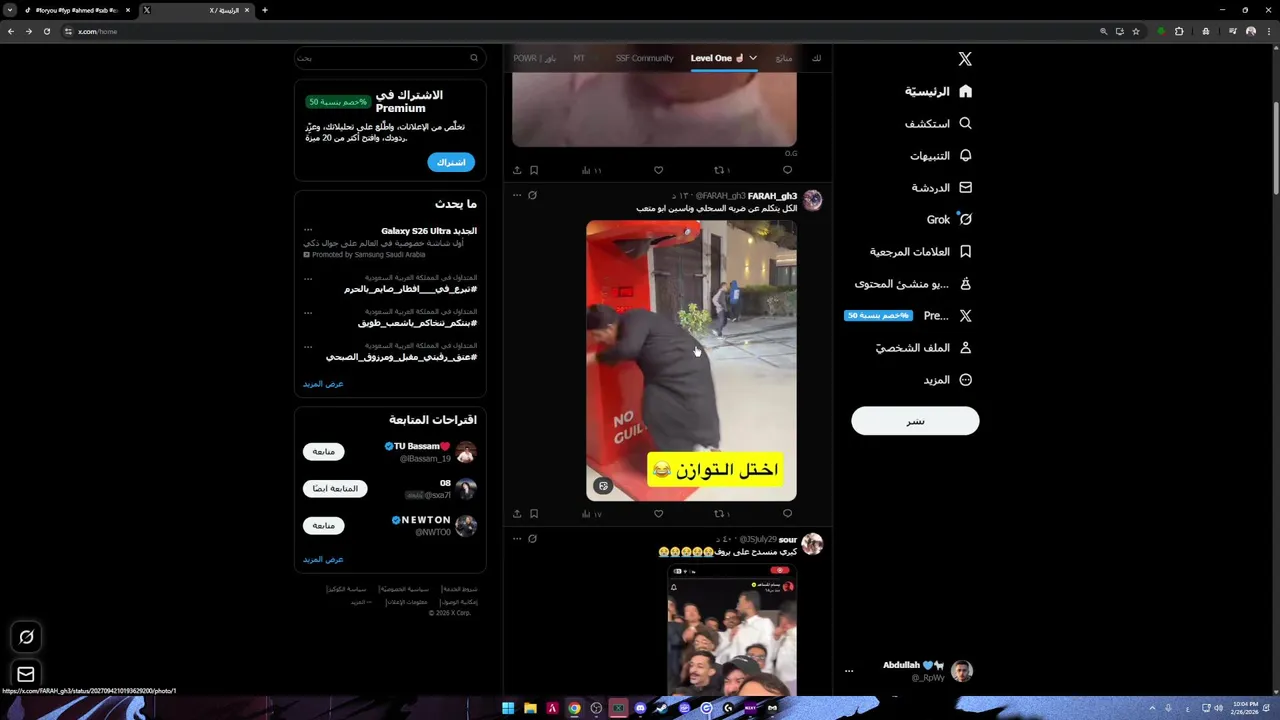Show more trends (عرض المزيد)
Screen dimensions: 1280x720
pyautogui.click(x=323, y=384)
